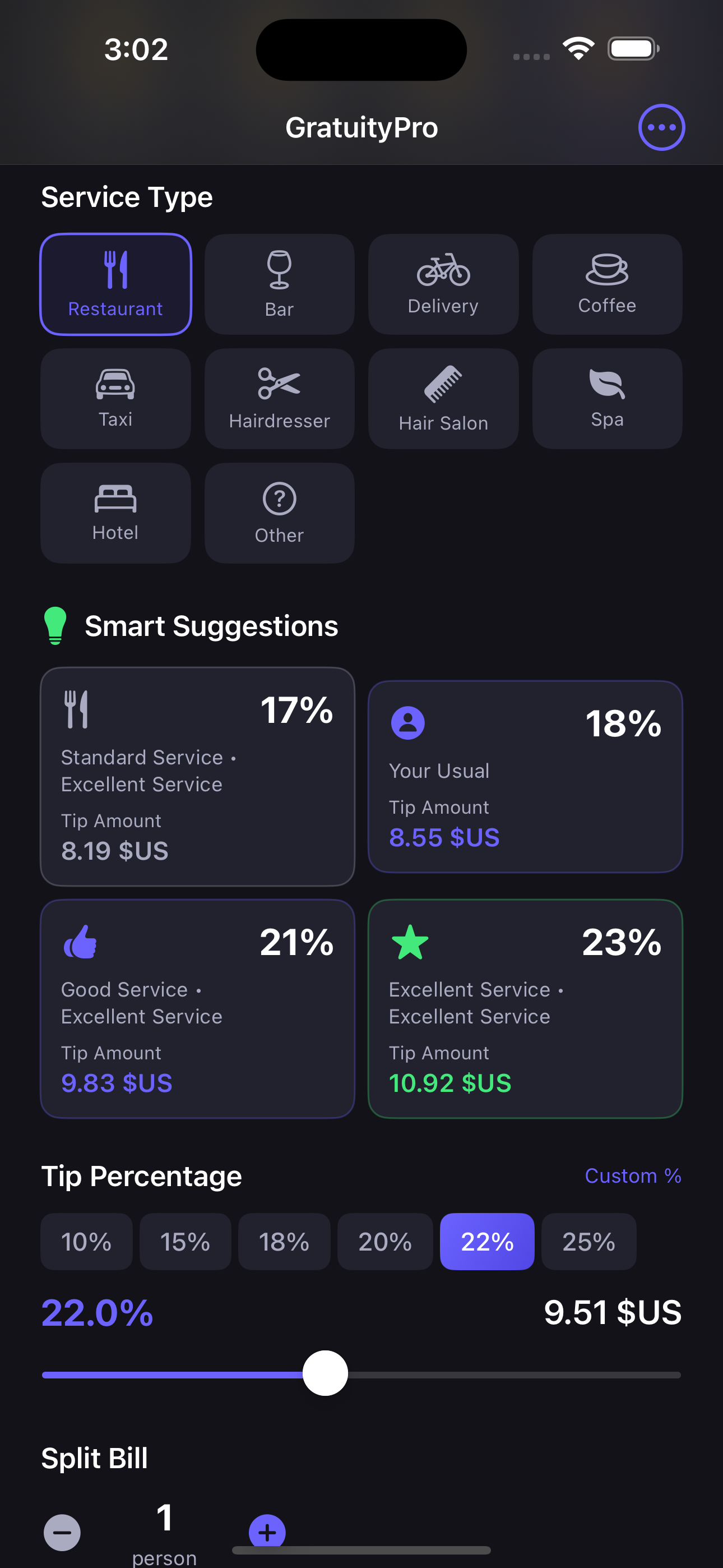Select Hairdresser service type
Screen dimensions: 723x1568
click(x=279, y=399)
